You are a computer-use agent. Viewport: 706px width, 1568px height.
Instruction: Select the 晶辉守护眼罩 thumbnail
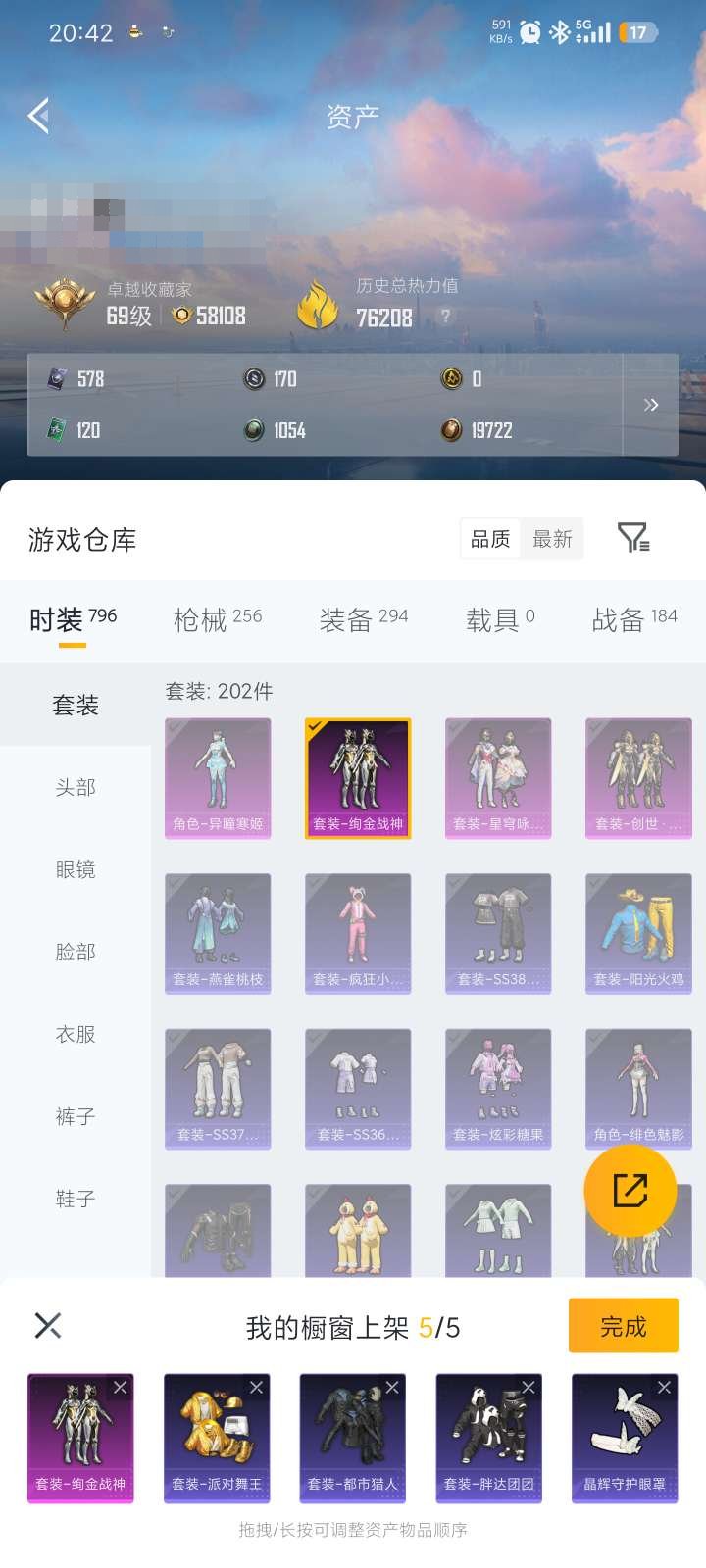[x=625, y=1438]
